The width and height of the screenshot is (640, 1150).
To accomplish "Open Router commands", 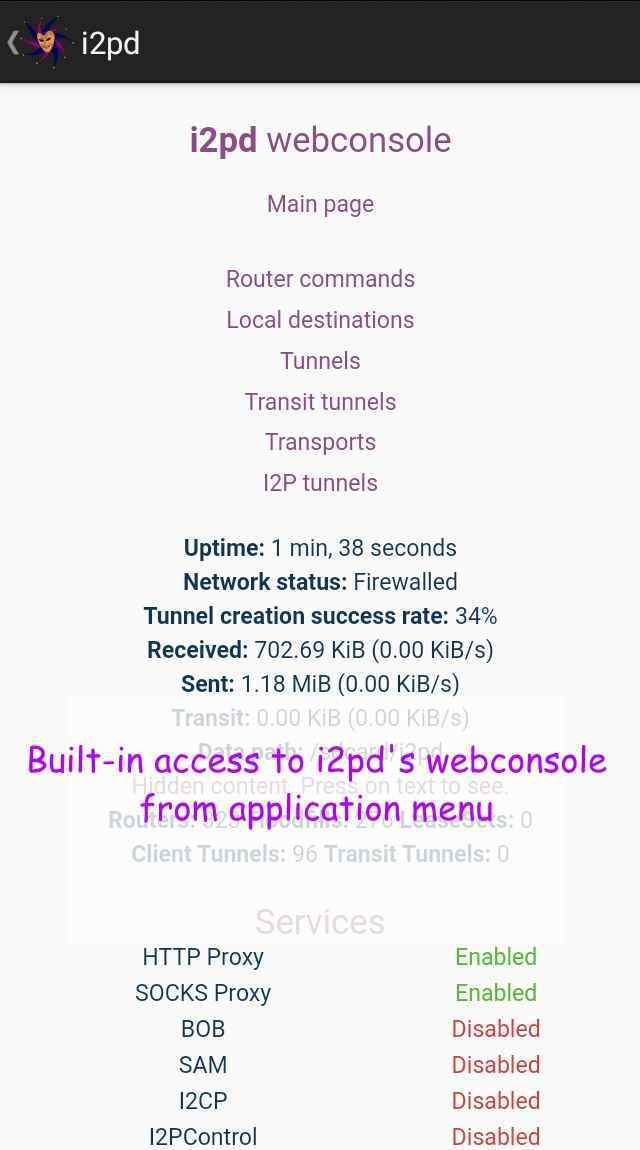I will coord(320,279).
